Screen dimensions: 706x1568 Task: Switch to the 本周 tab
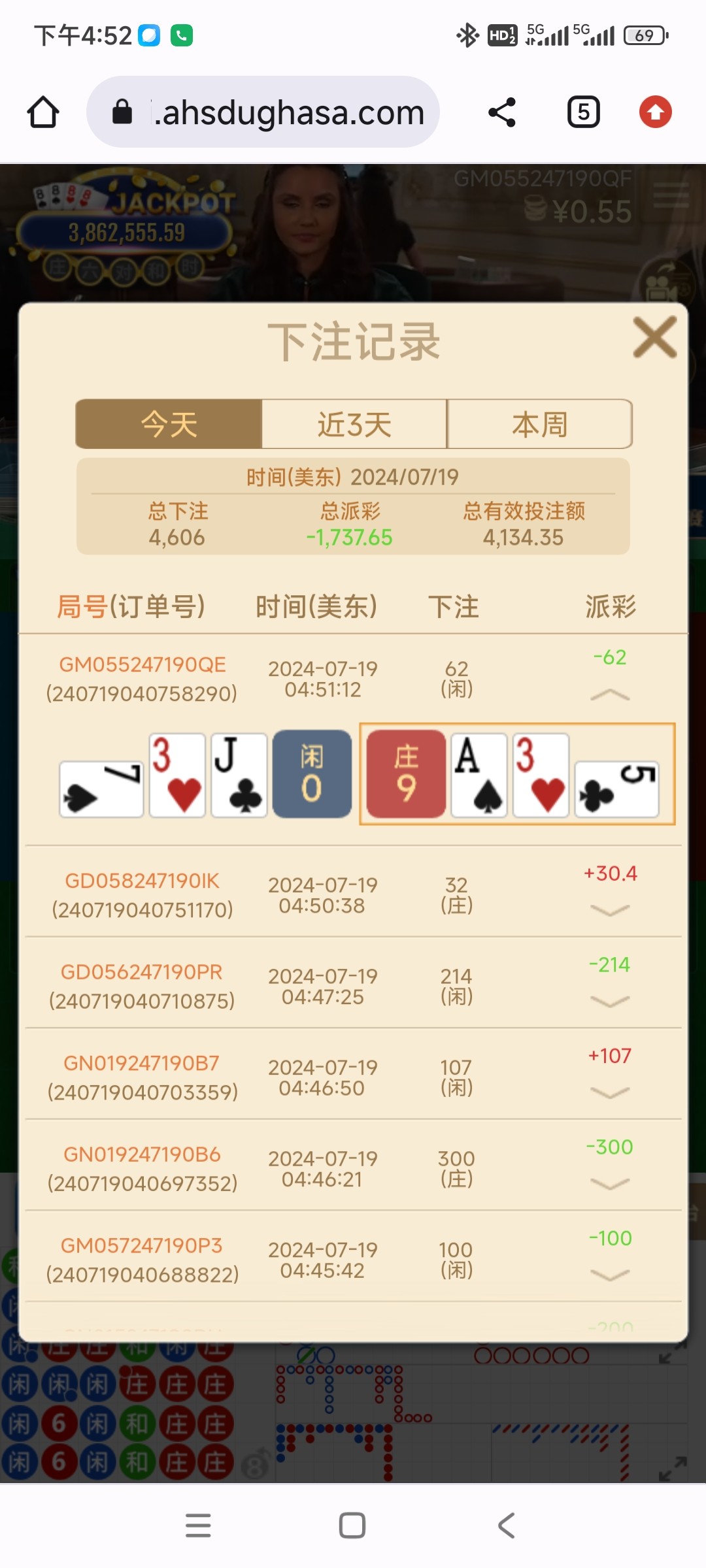coord(539,425)
